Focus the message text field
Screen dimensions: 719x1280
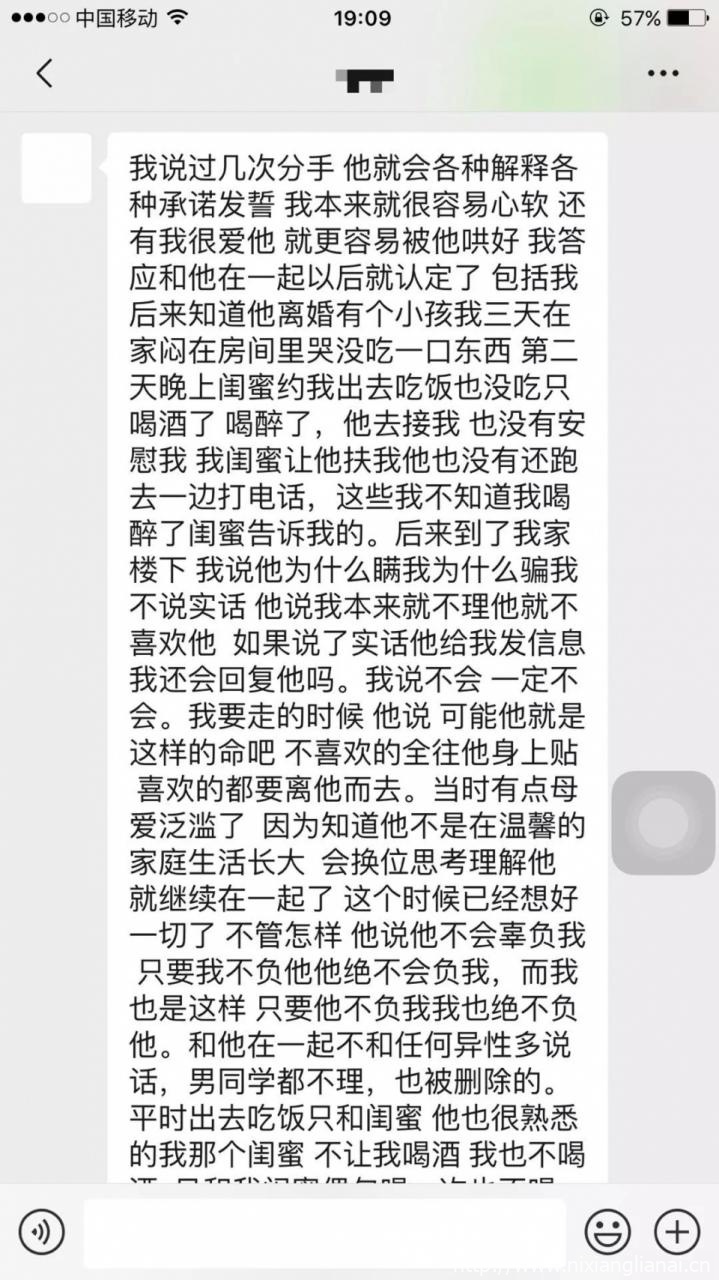(x=324, y=1232)
